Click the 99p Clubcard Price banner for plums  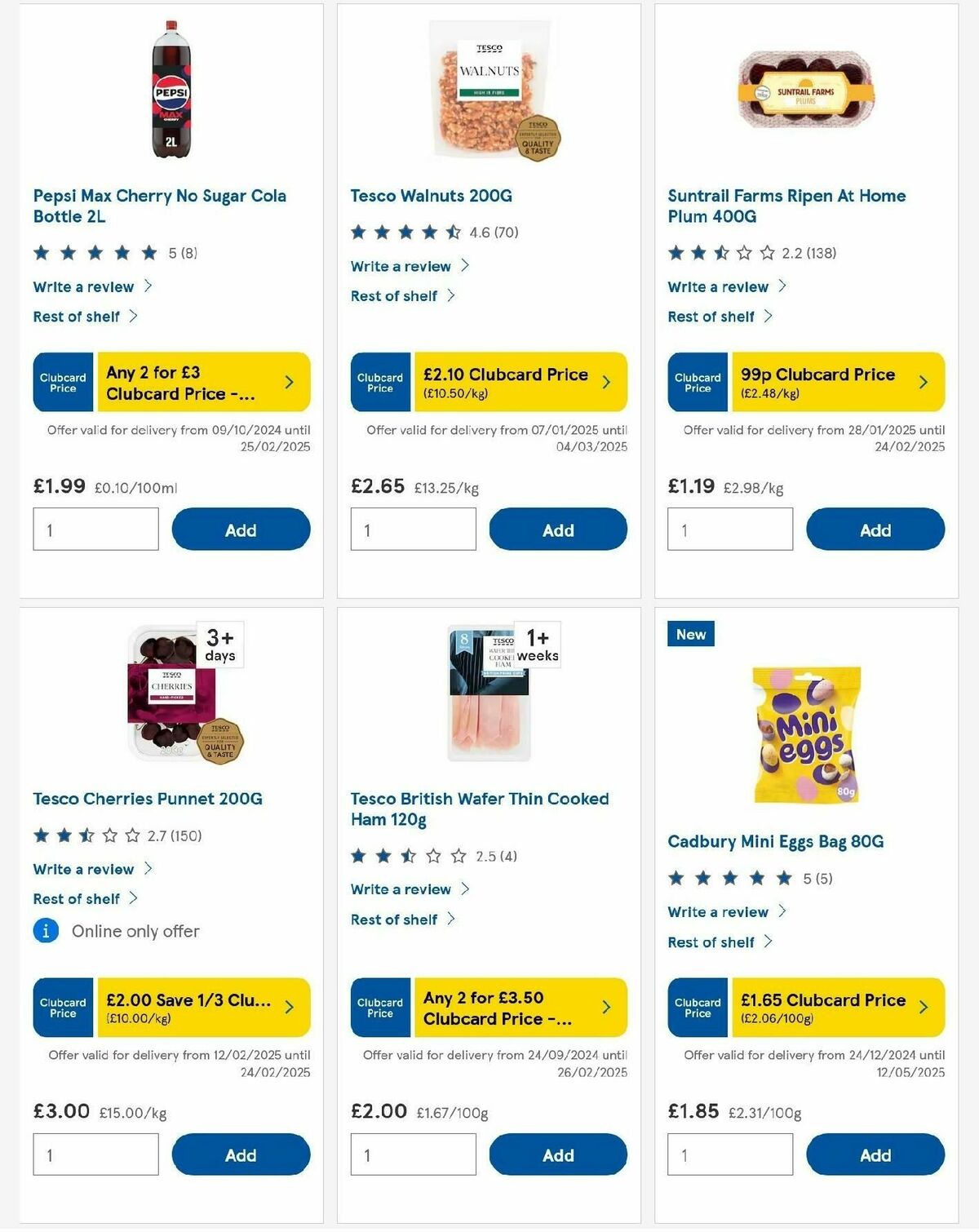[832, 382]
